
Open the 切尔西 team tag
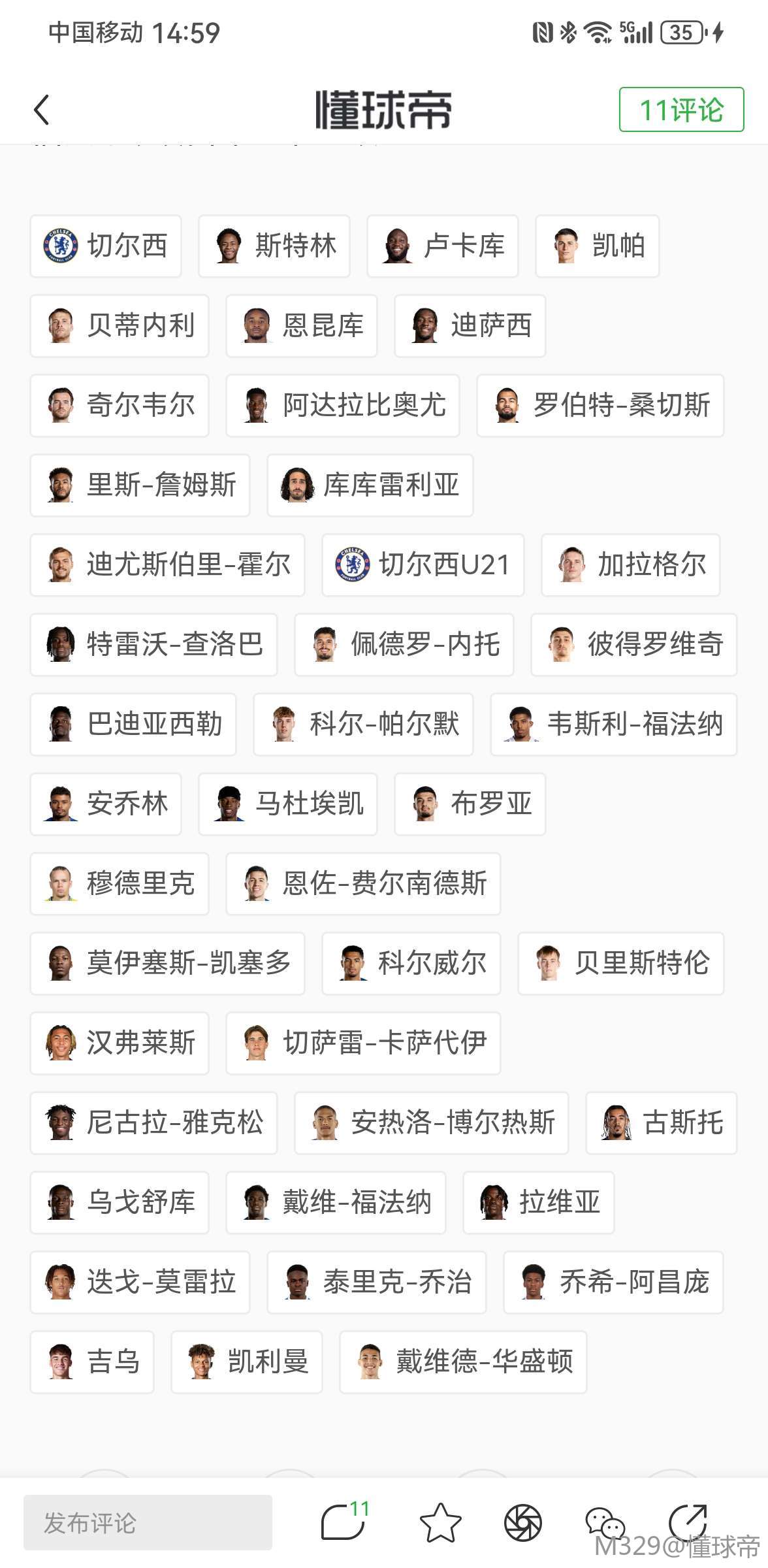tap(106, 246)
